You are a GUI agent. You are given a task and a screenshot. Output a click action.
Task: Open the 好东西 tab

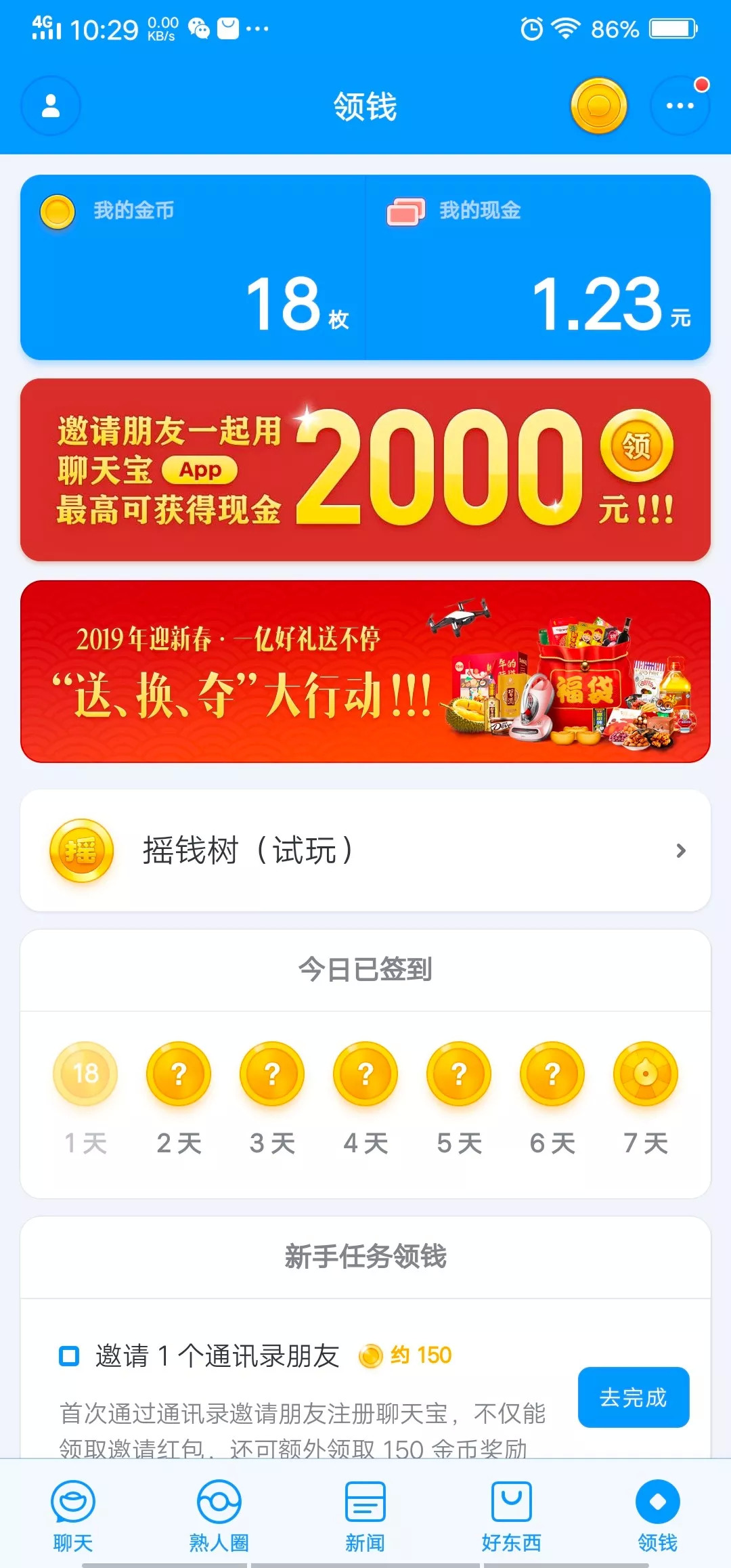[511, 1515]
